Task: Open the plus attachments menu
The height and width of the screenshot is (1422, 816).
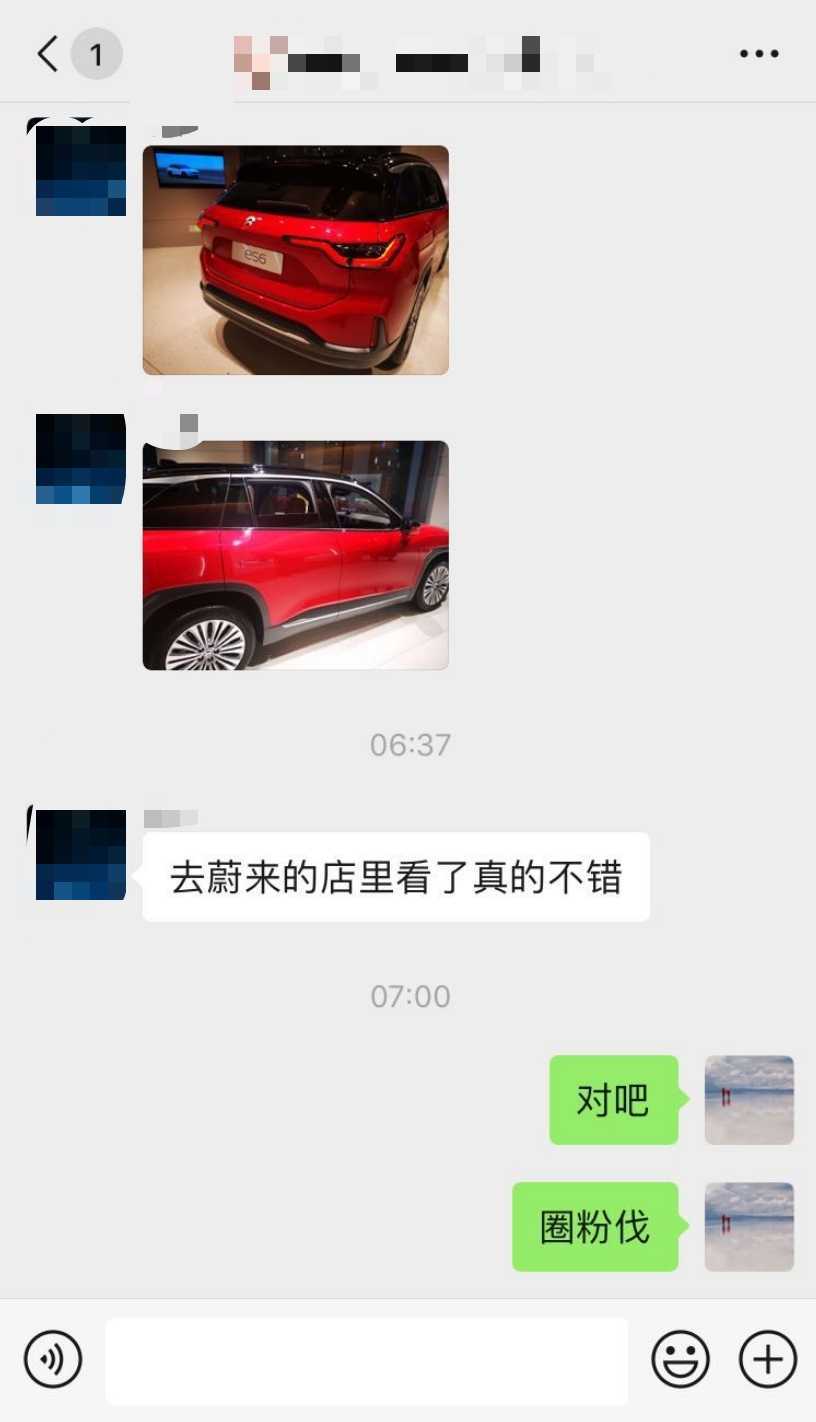Action: click(x=767, y=1359)
